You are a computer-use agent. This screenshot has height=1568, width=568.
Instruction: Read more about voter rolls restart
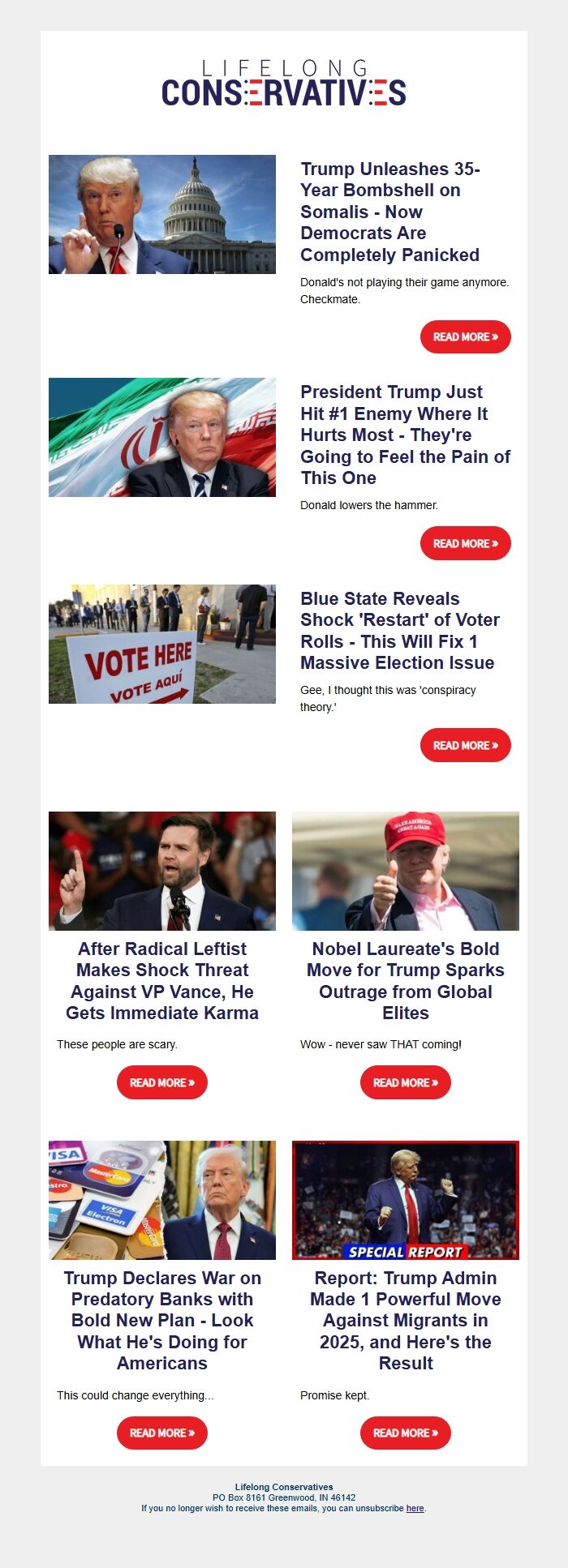pyautogui.click(x=465, y=745)
